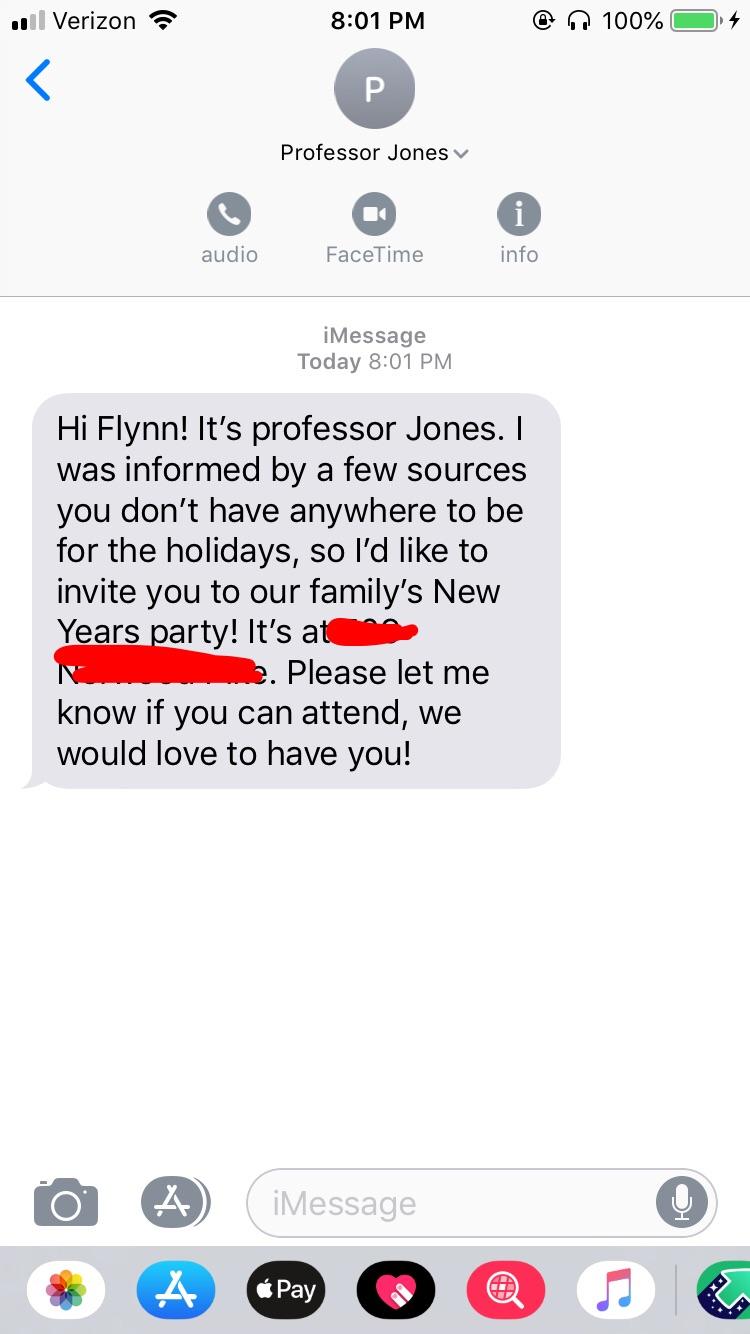
Task: Open Apple Pay in the app drawer
Action: 285,1290
